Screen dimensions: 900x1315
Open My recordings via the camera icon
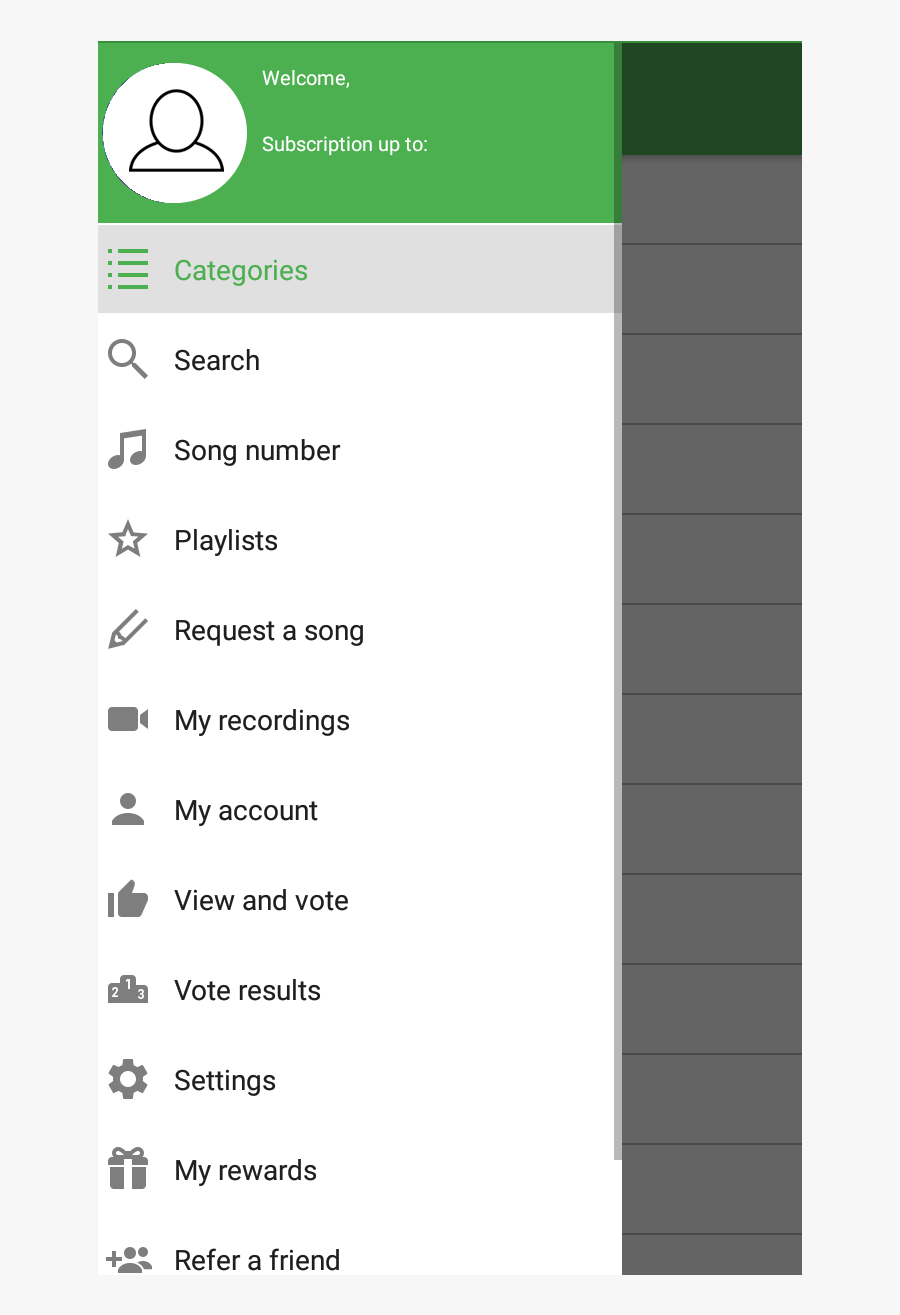tap(127, 719)
